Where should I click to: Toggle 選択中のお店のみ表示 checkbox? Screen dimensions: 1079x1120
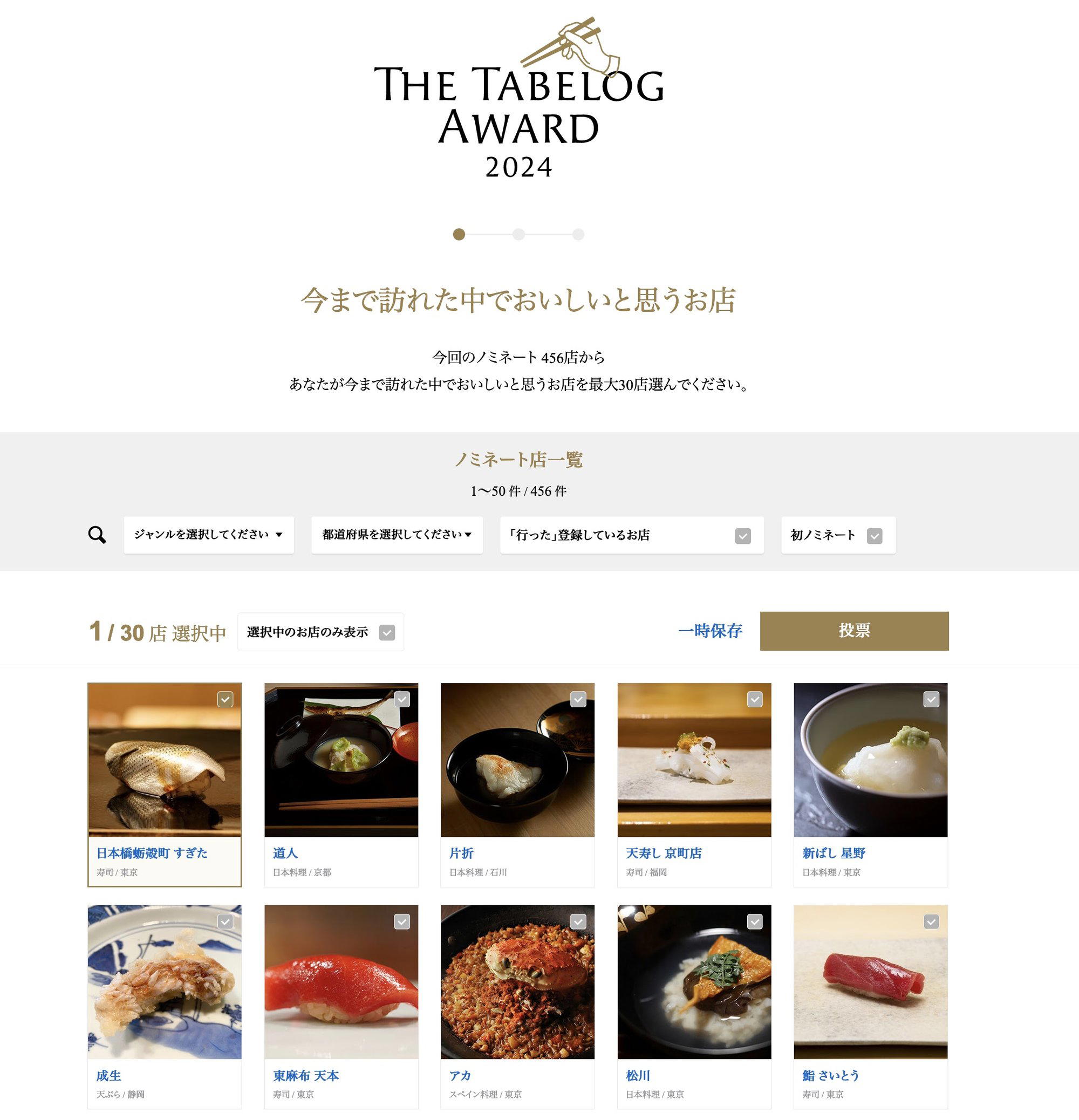[387, 633]
